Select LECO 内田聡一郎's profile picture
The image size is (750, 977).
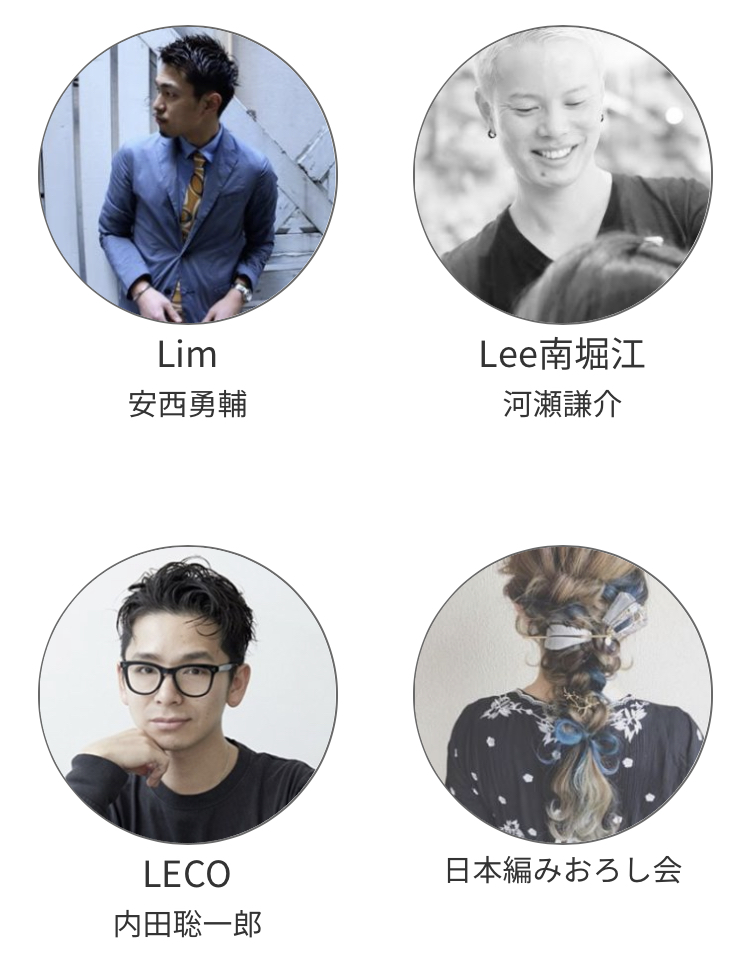(x=187, y=694)
